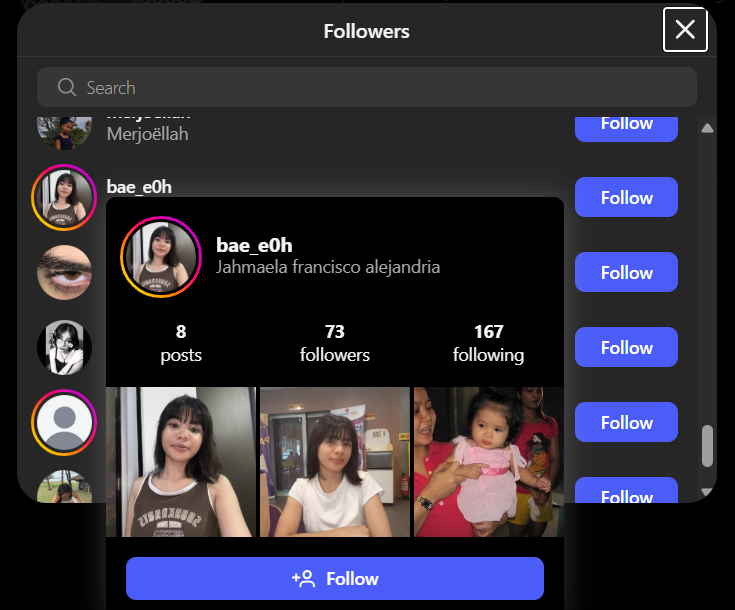Viewport: 735px width, 610px height.
Task: Open bae_e0h's post wearing a white shirt
Action: coord(334,462)
